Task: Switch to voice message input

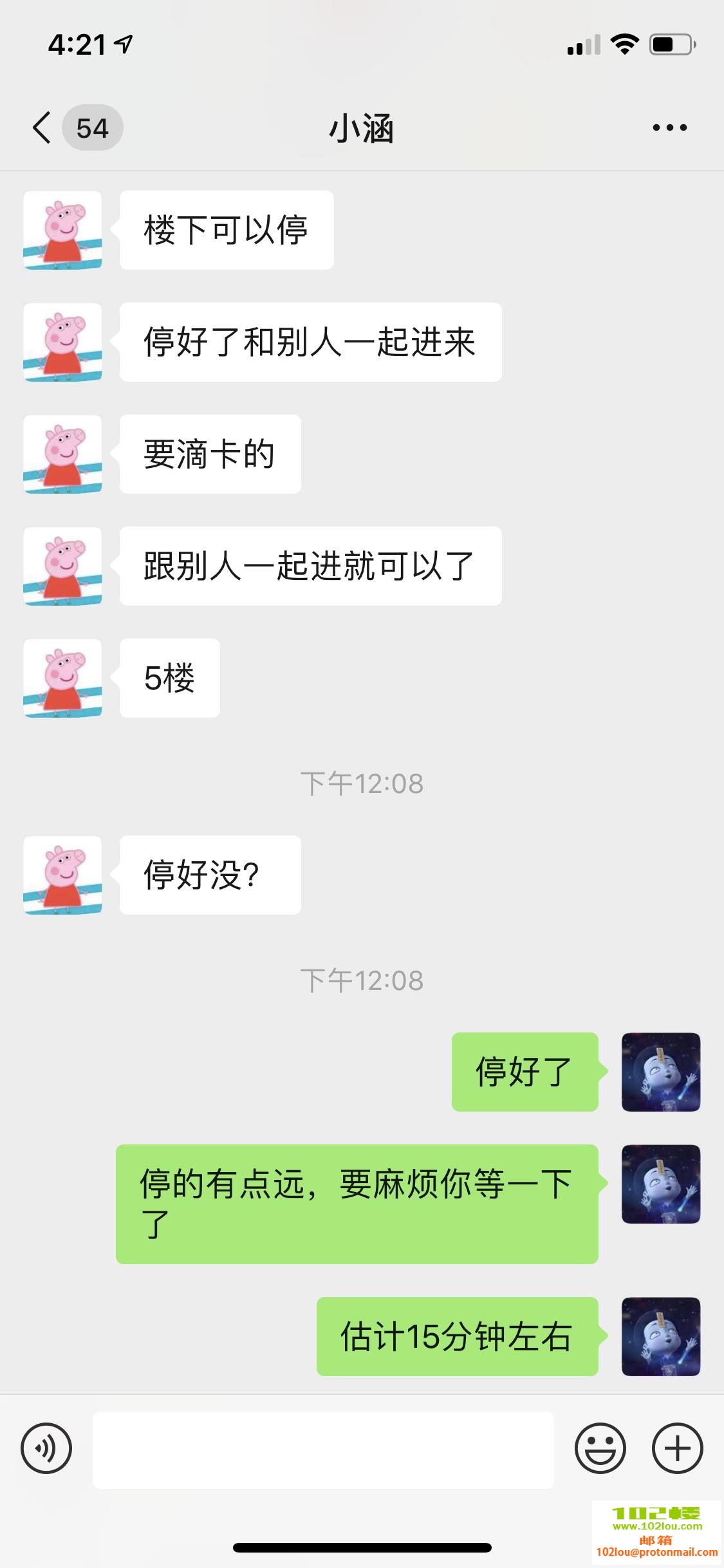Action: pyautogui.click(x=46, y=1448)
